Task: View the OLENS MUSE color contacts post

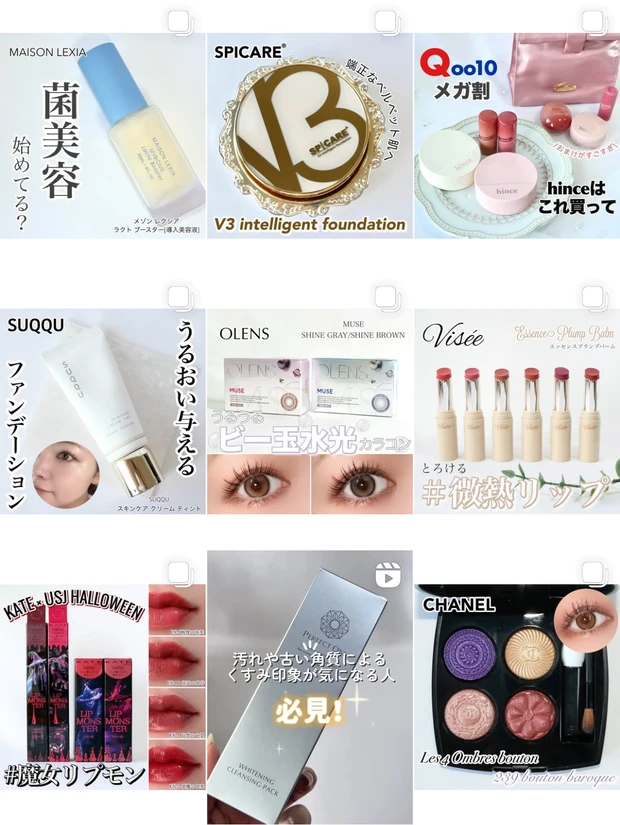Action: [x=309, y=411]
